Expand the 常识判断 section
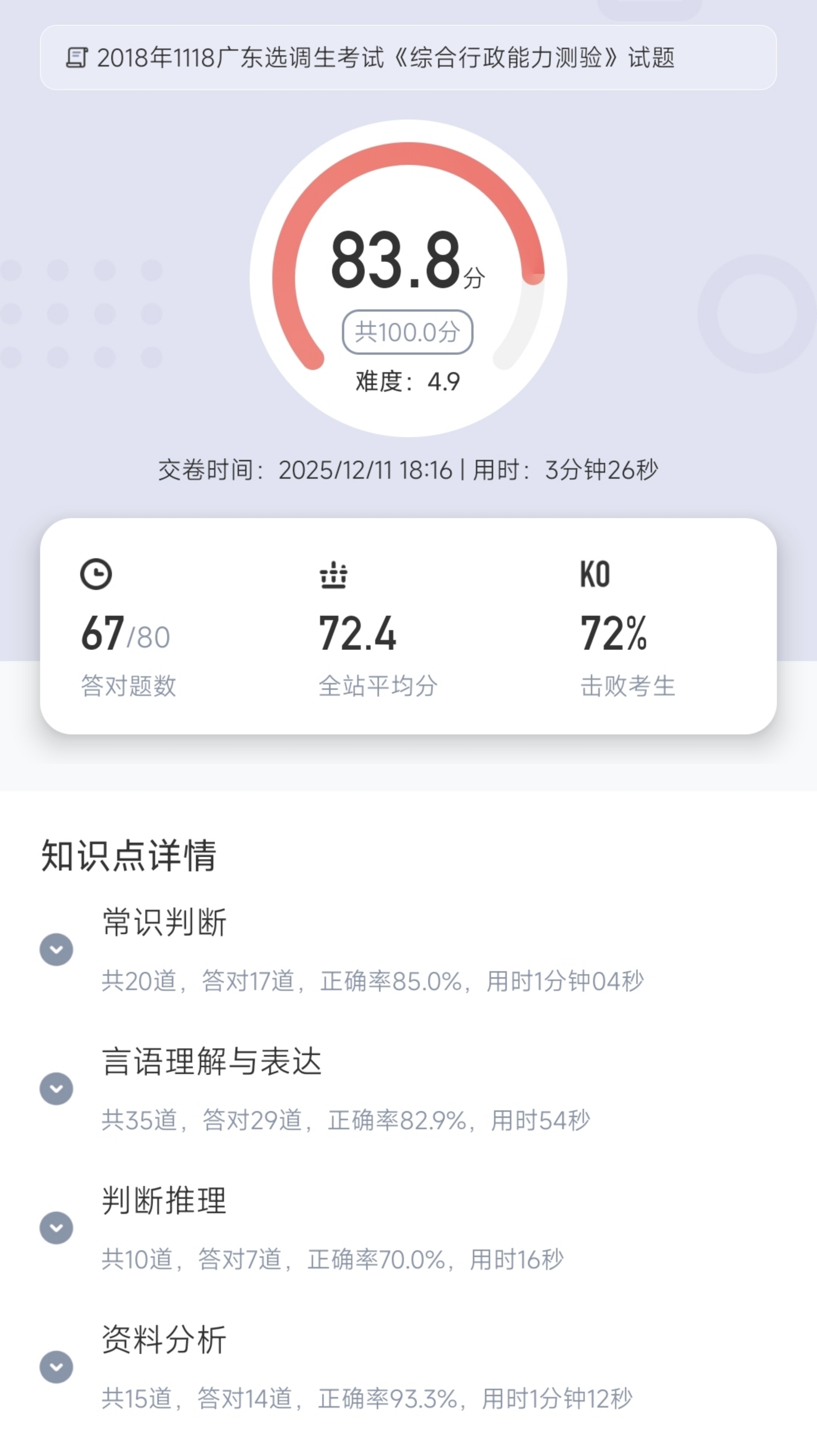817x1456 pixels. tap(56, 950)
